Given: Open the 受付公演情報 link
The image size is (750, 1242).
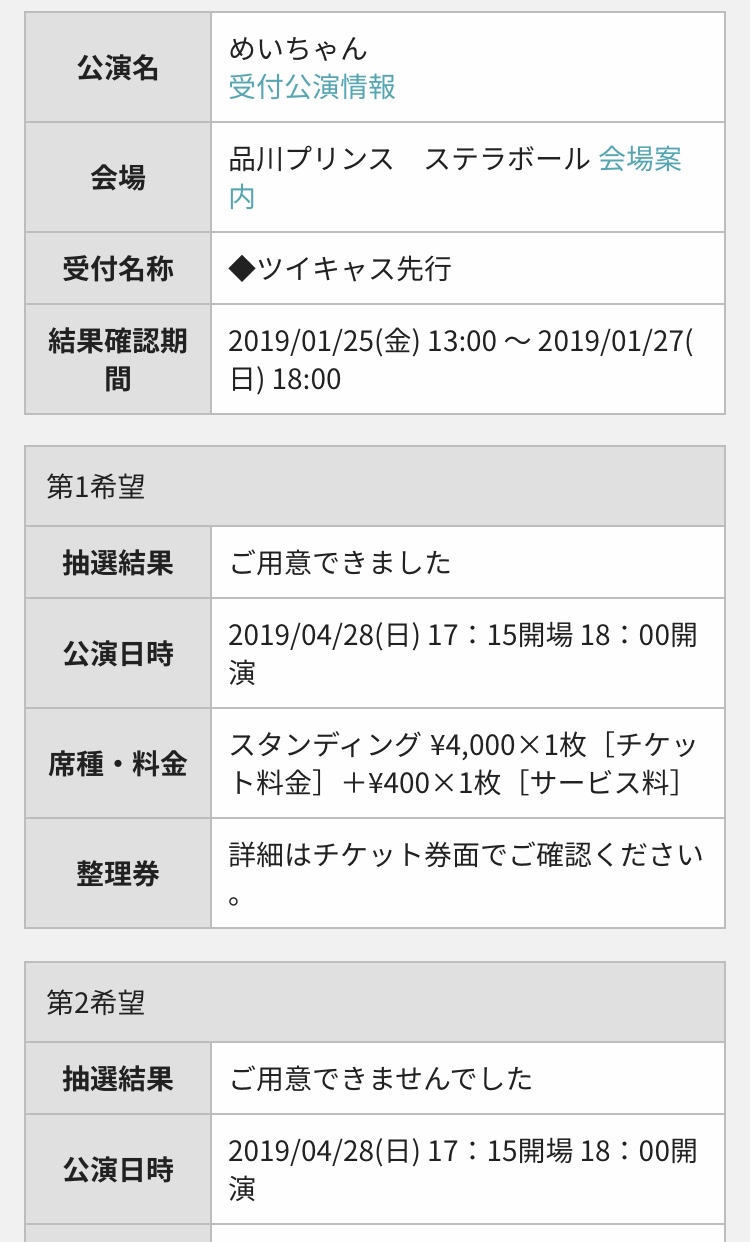Looking at the screenshot, I should click(x=312, y=87).
